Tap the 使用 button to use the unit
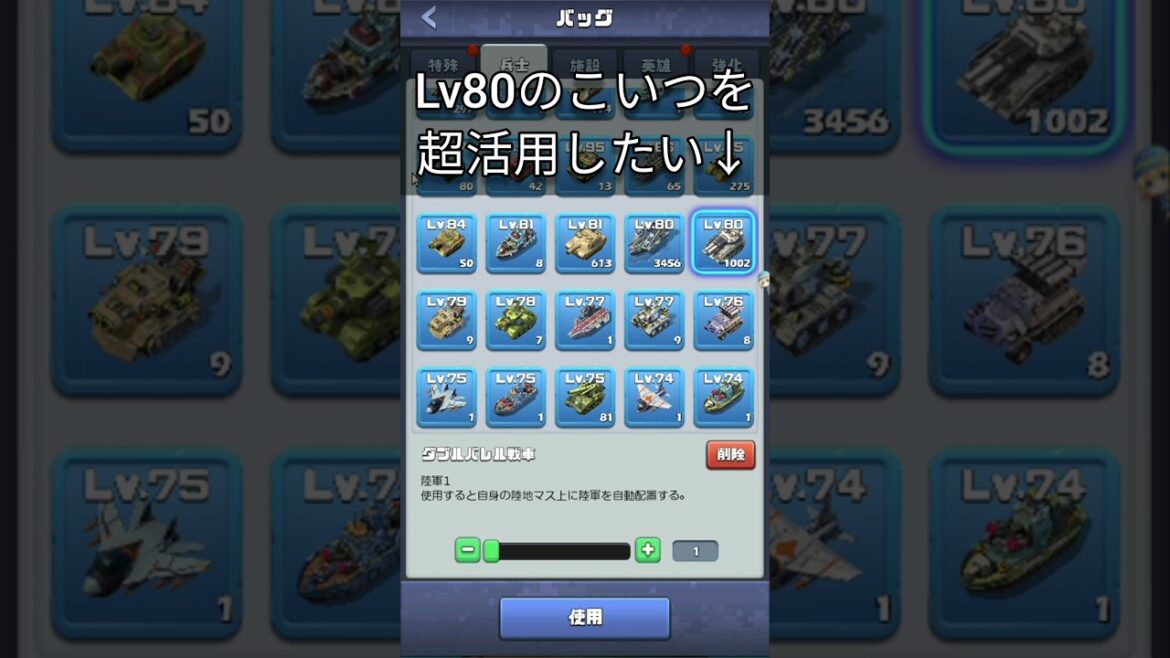The height and width of the screenshot is (658, 1170). [x=585, y=617]
